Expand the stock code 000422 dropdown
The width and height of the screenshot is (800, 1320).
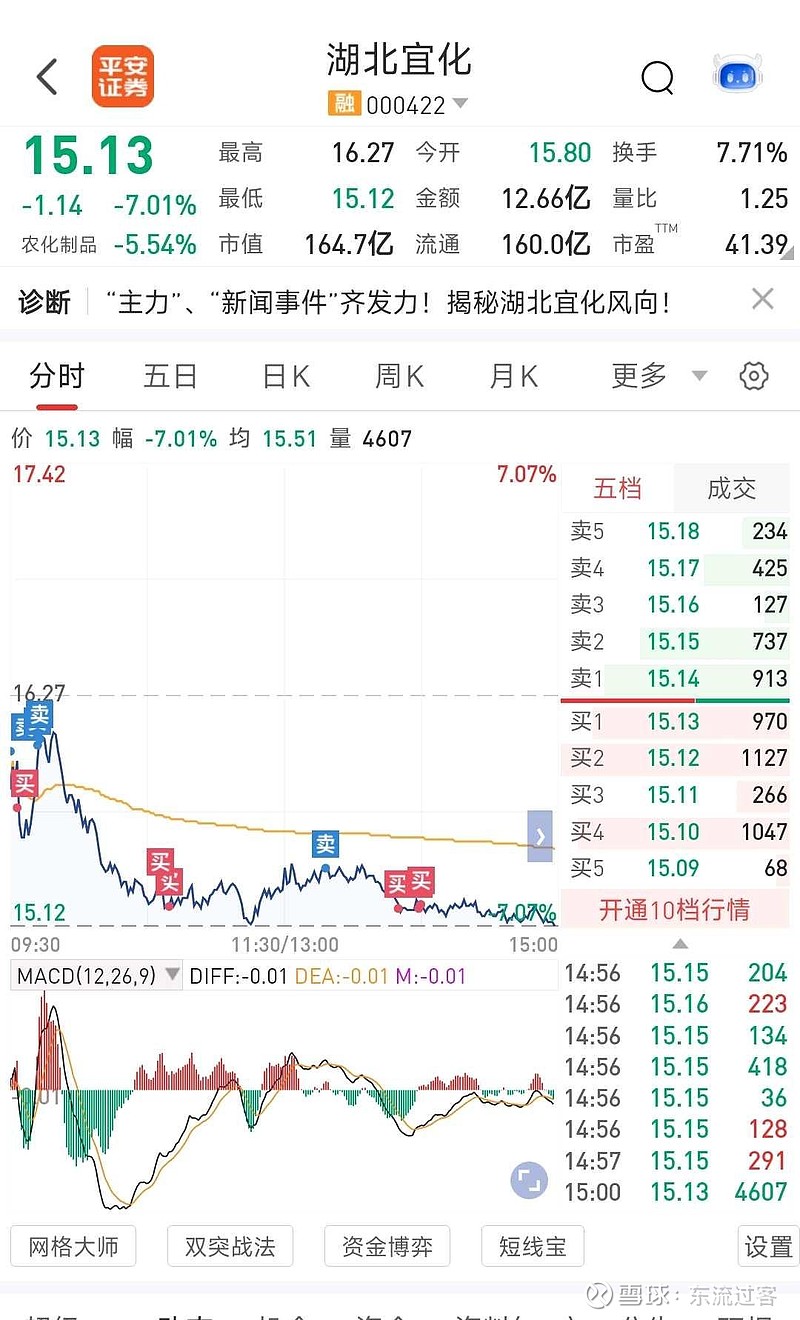(458, 103)
